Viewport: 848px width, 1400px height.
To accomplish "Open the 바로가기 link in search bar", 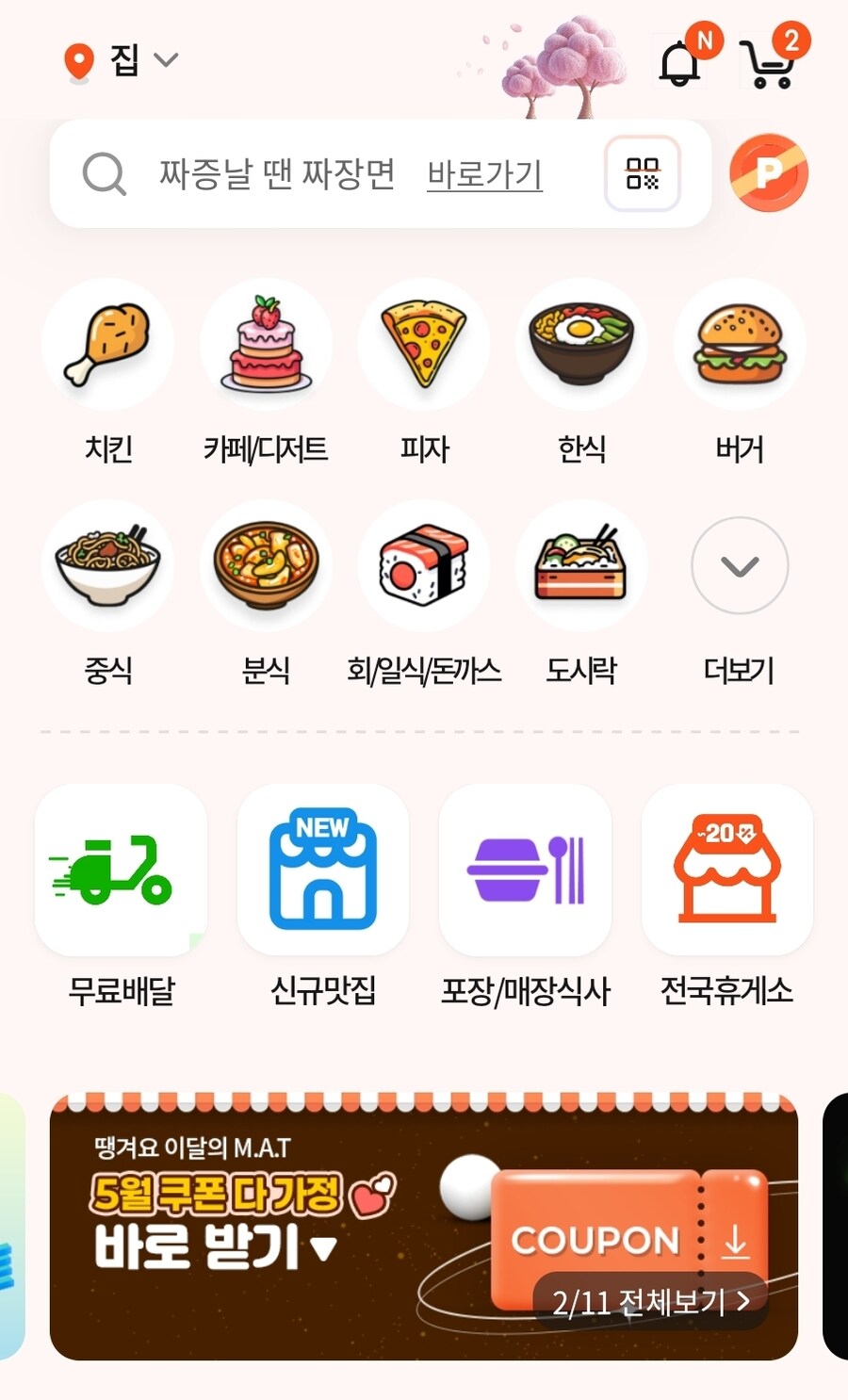I will coord(483,172).
